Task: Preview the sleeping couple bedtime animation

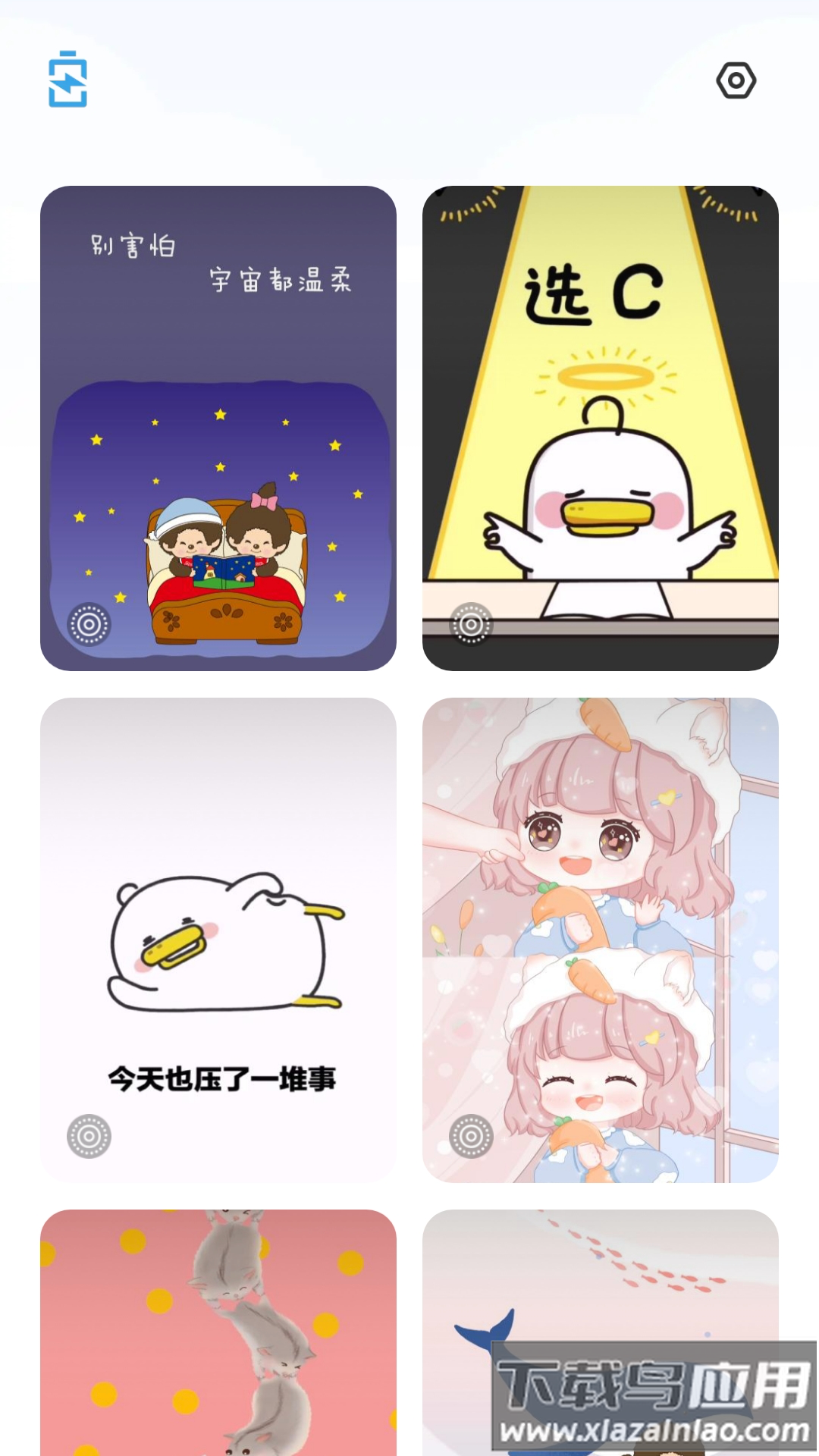Action: click(220, 531)
